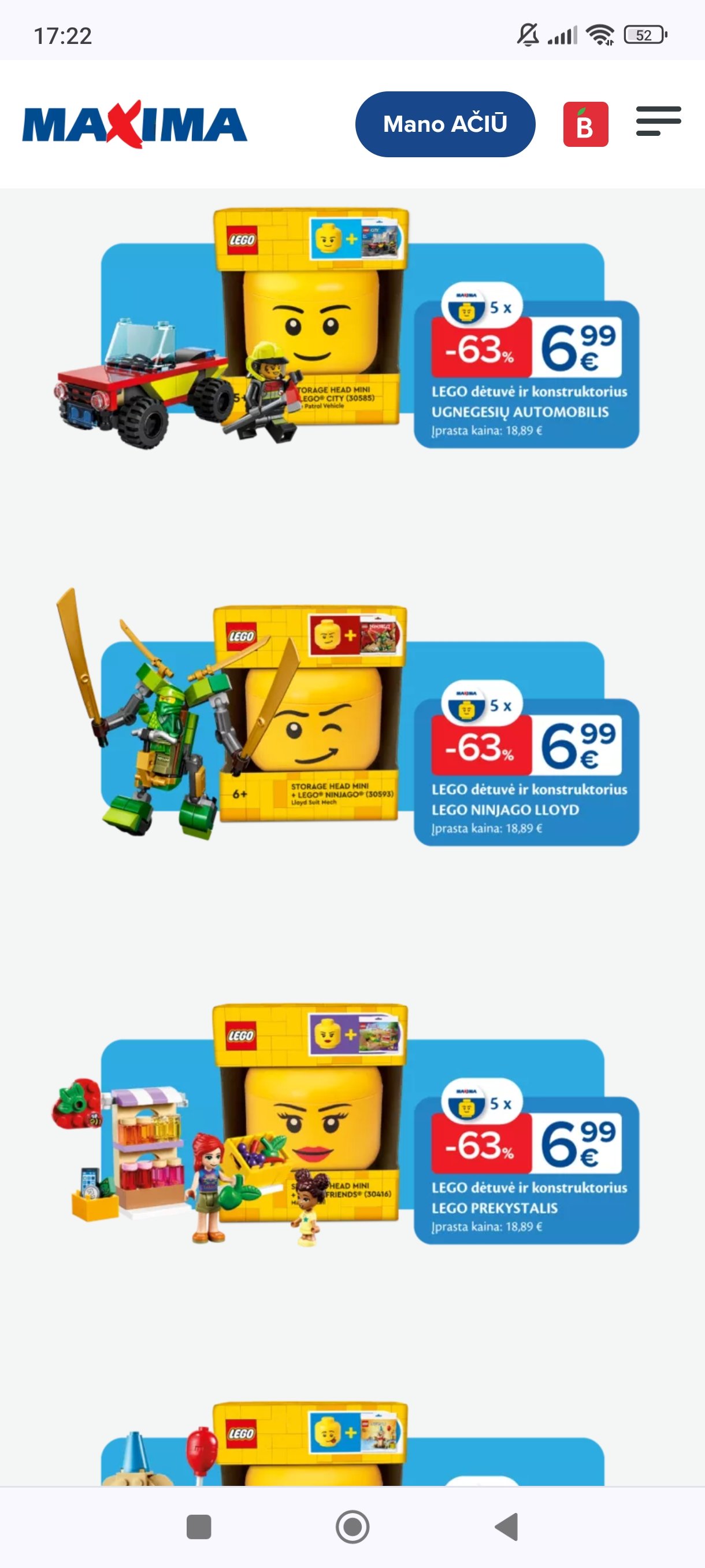The width and height of the screenshot is (705, 1568).
Task: Open the UGNEGESIŲ AUTOMOBILIS LEGO offer
Action: pyautogui.click(x=348, y=329)
